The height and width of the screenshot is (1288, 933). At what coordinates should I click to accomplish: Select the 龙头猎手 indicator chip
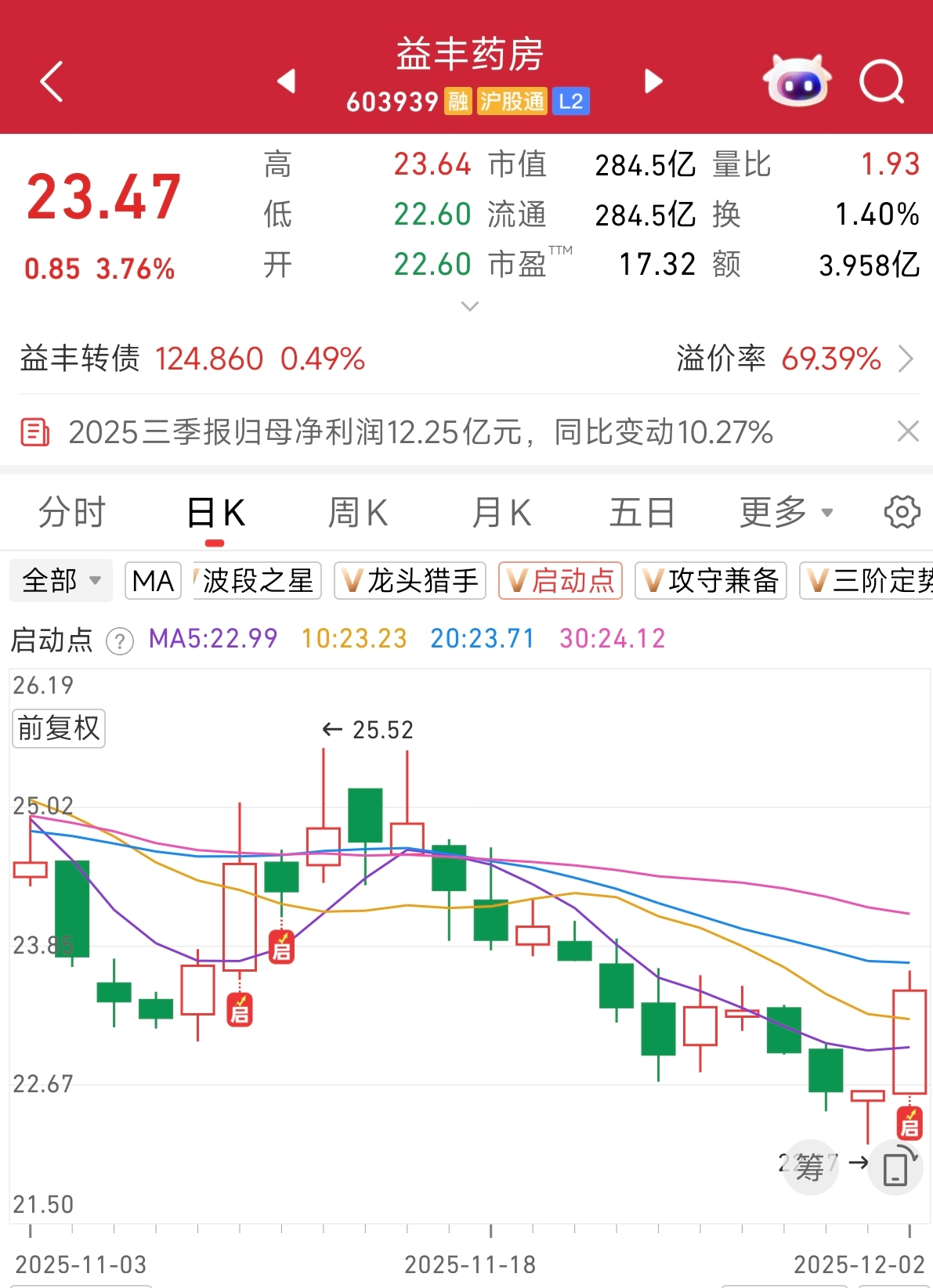[x=410, y=581]
